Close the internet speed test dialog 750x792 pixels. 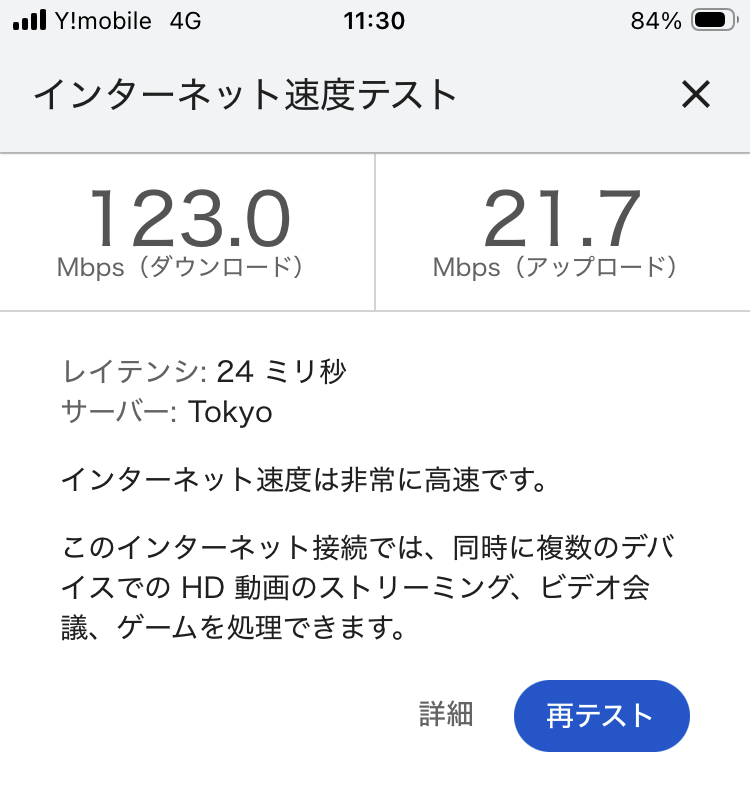[x=695, y=95]
